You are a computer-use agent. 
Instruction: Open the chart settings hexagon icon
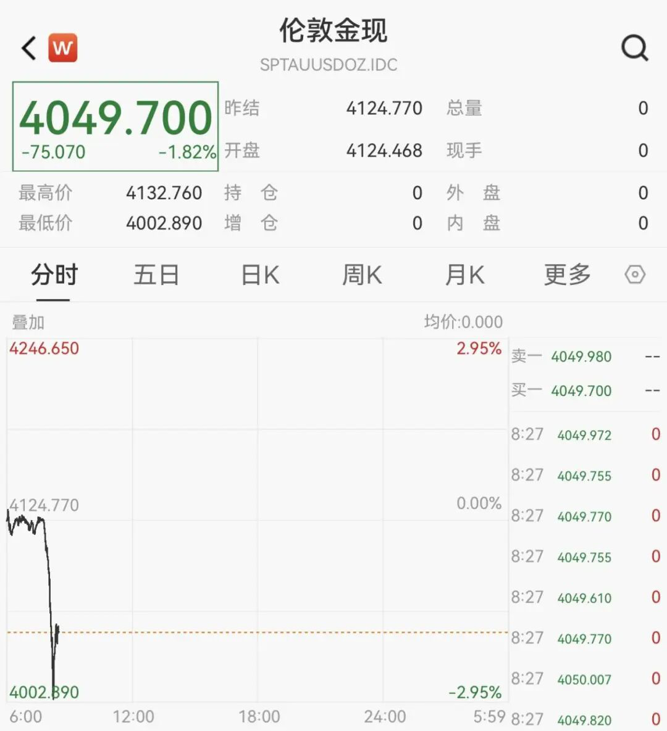pyautogui.click(x=635, y=275)
